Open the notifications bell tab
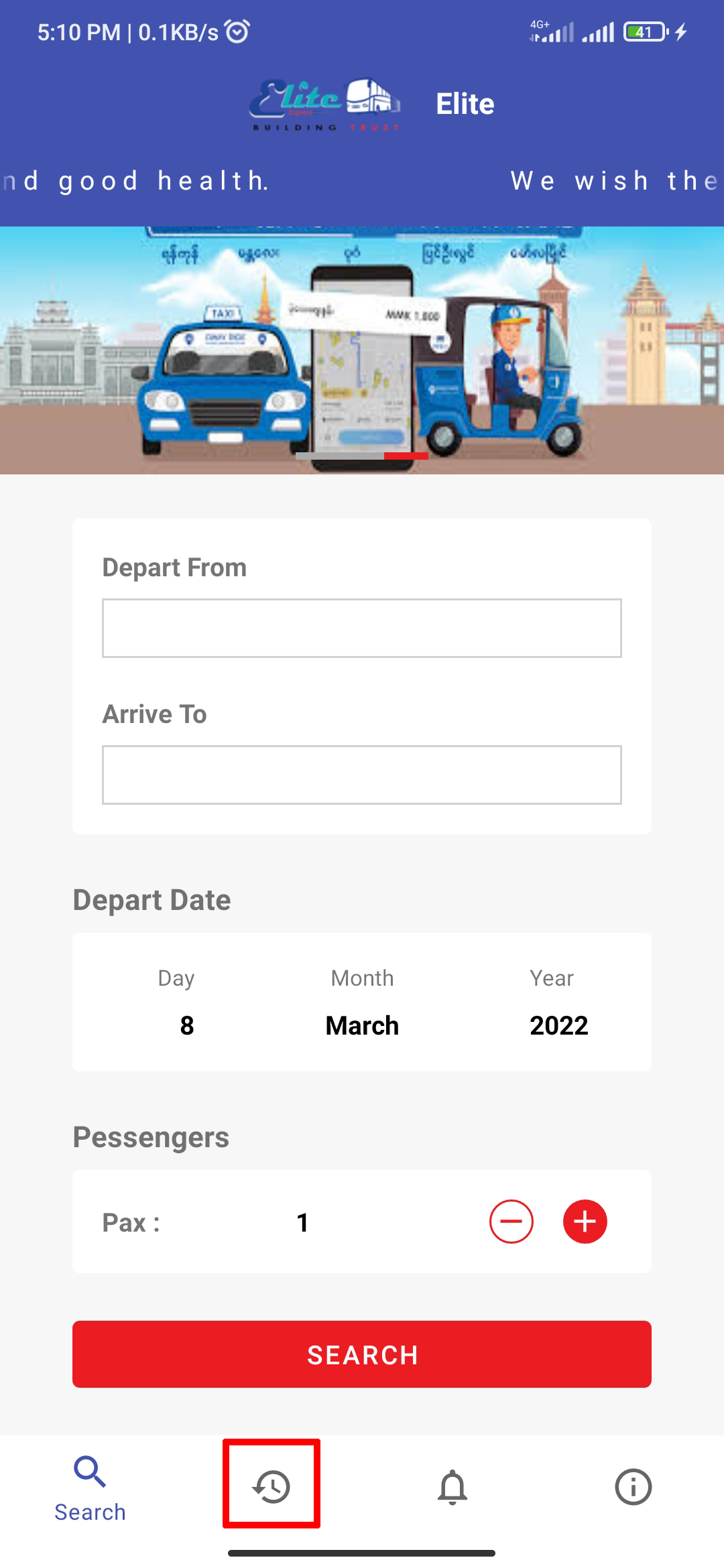This screenshot has height=1568, width=724. click(452, 1486)
